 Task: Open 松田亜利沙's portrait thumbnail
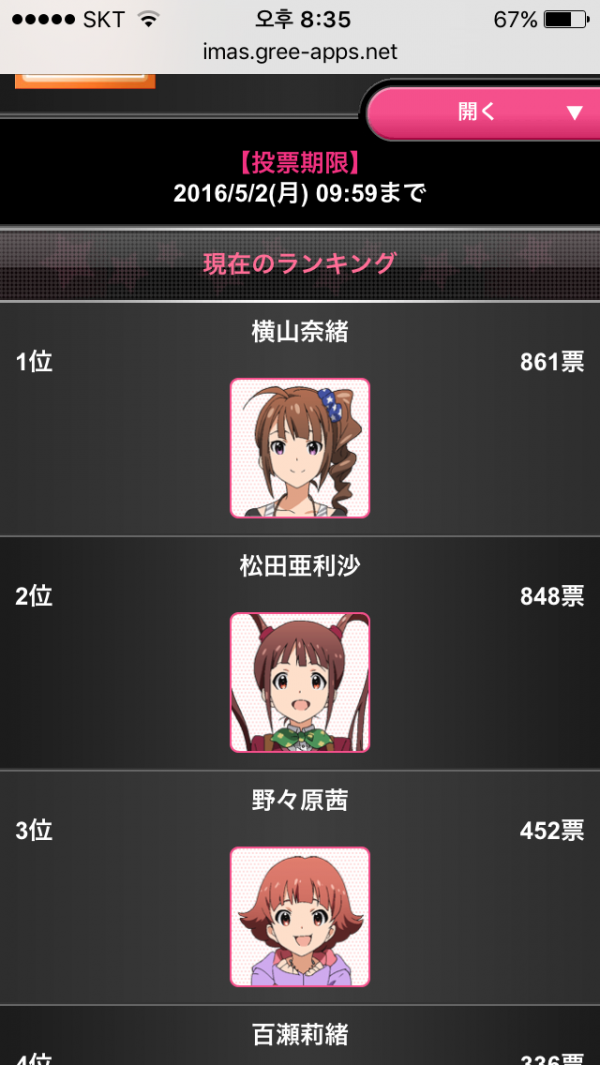point(300,682)
